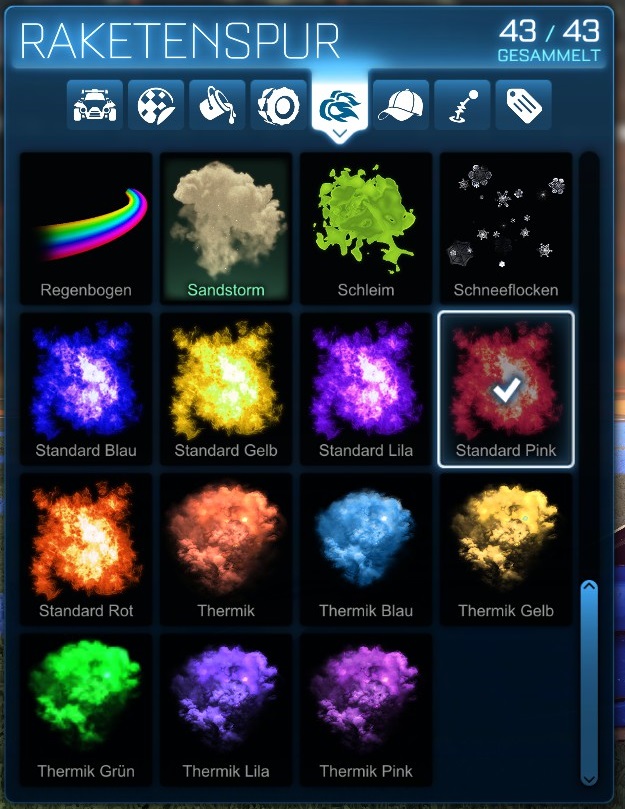Viewport: 625px width, 809px height.
Task: Select Standard Rot boost
Action: point(86,549)
